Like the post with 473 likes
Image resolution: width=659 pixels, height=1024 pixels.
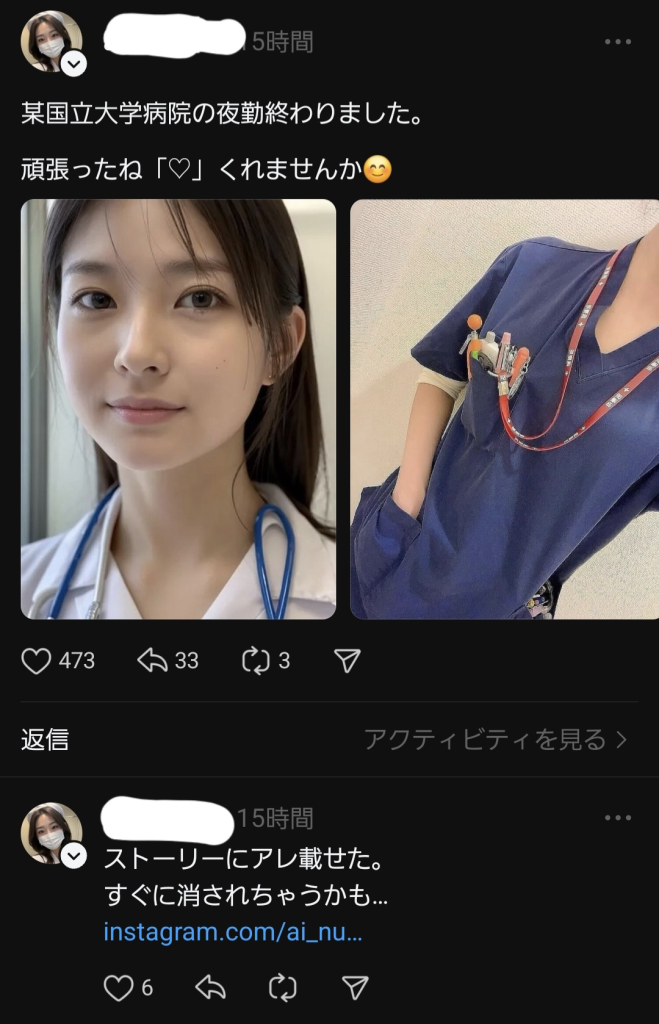tap(37, 661)
